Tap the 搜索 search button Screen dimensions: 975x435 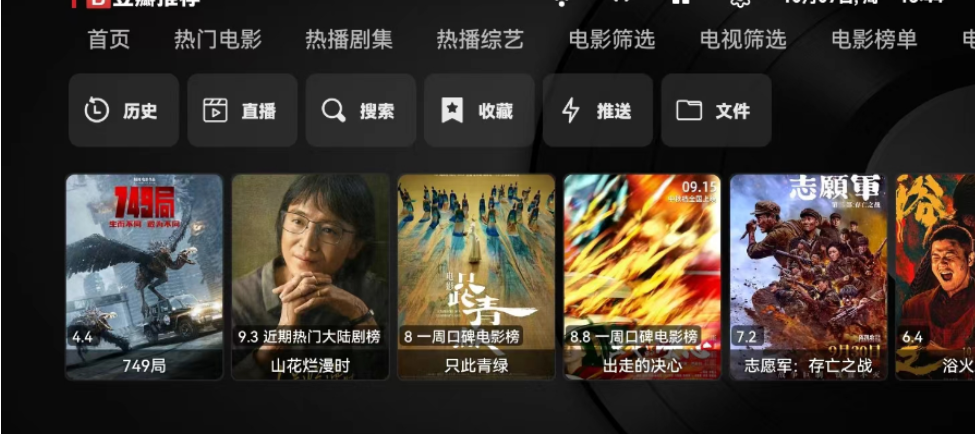(x=360, y=111)
